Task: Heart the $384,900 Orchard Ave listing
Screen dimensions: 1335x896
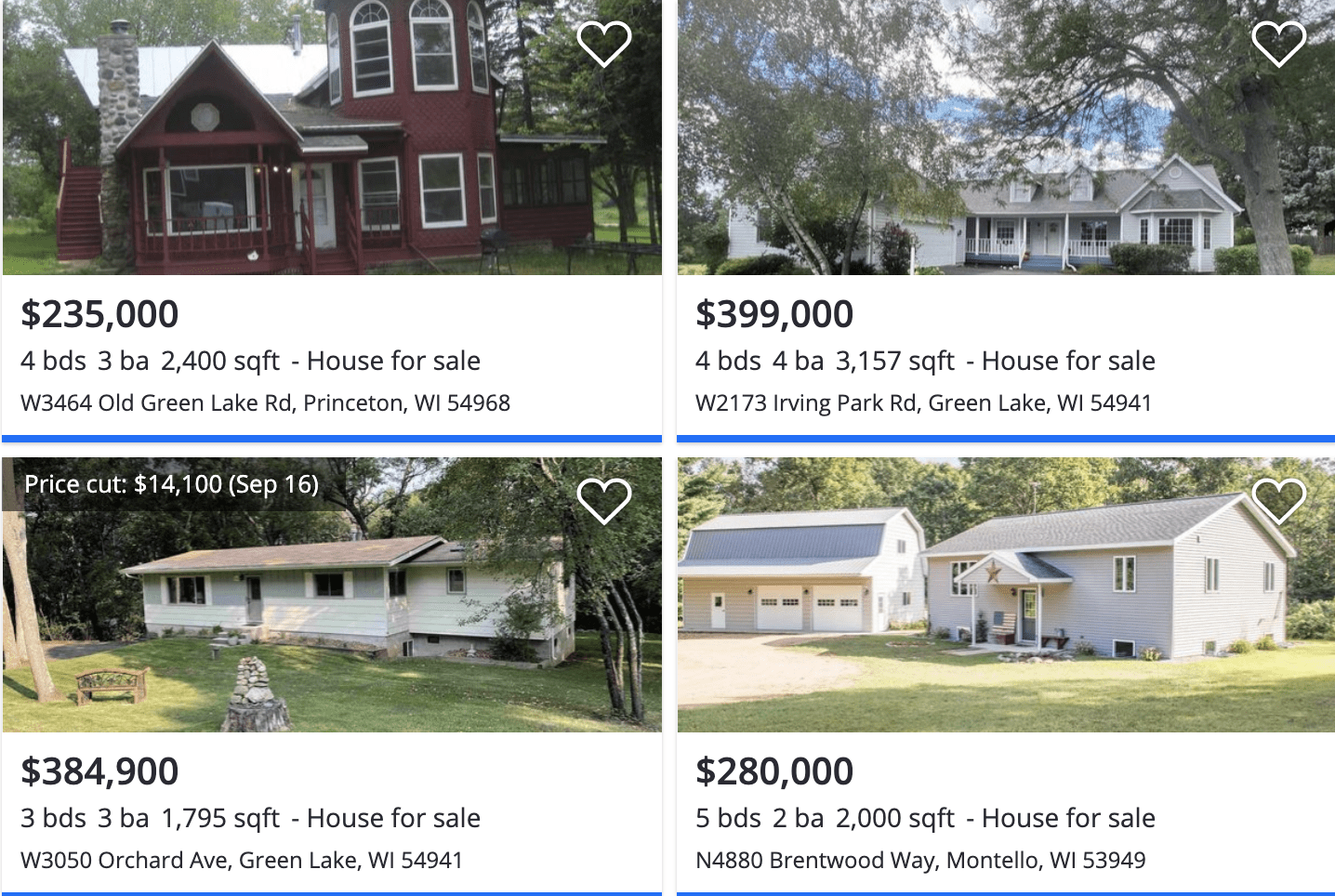Action: (604, 501)
